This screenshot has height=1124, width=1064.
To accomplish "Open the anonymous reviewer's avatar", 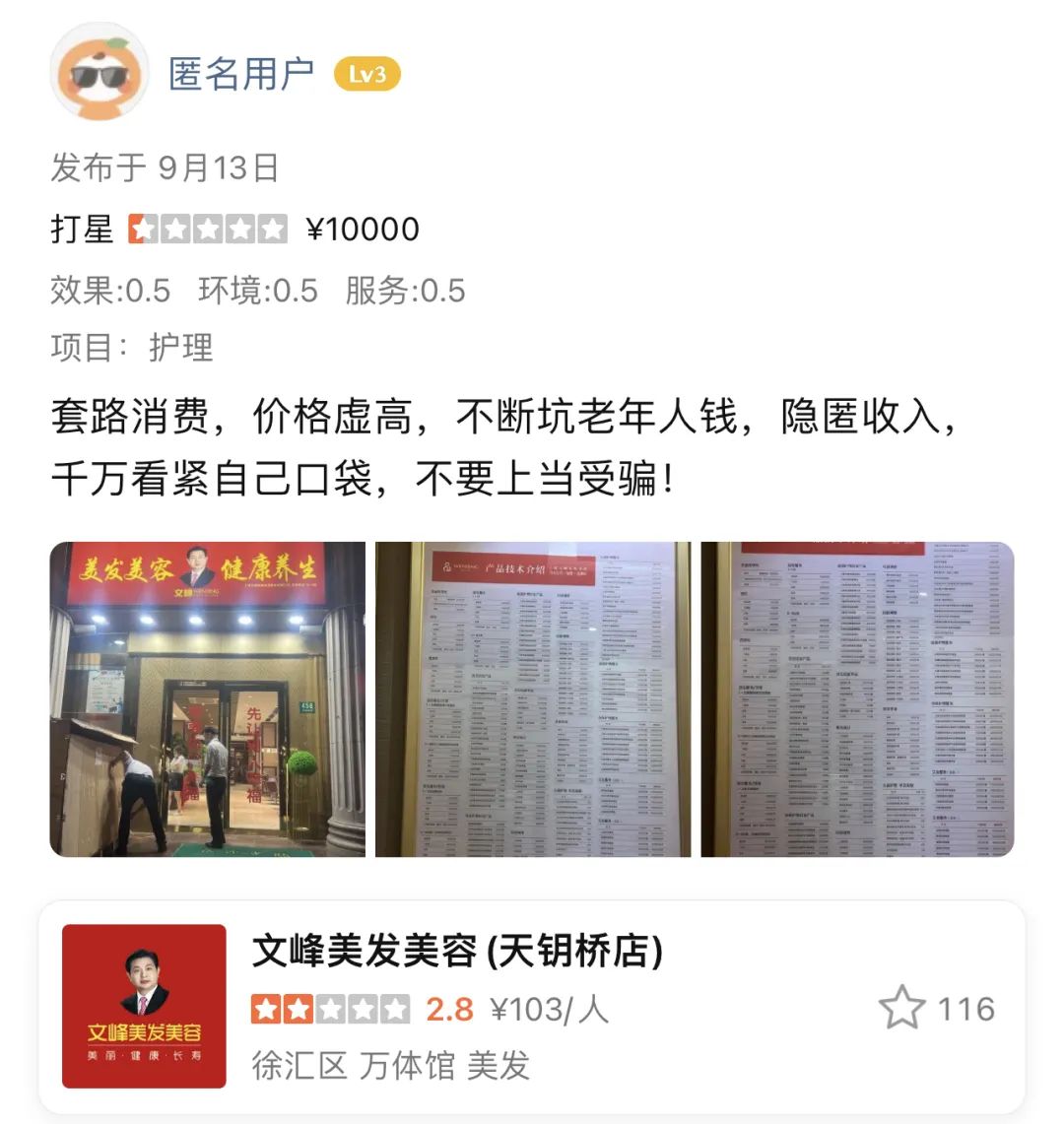I will click(x=100, y=72).
